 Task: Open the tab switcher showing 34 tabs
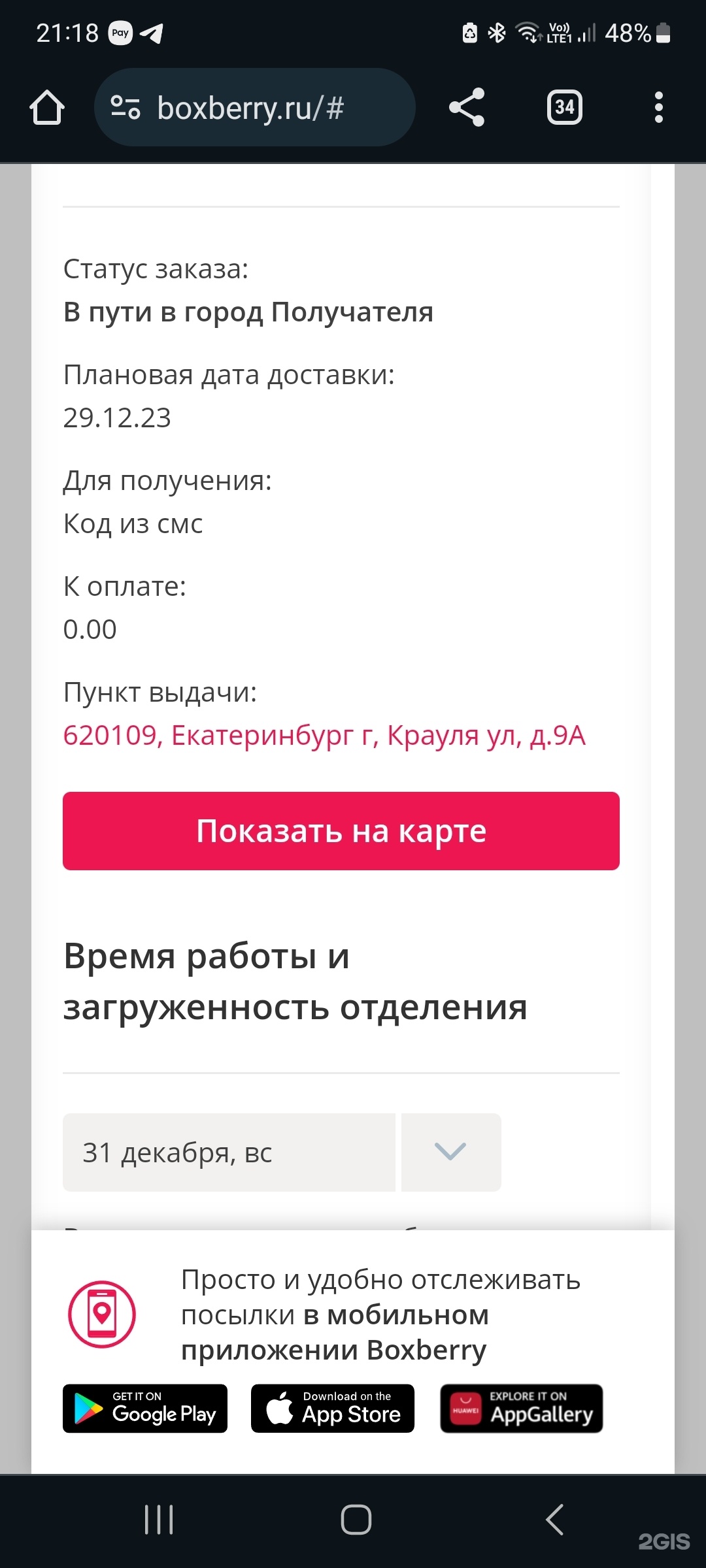pyautogui.click(x=564, y=108)
